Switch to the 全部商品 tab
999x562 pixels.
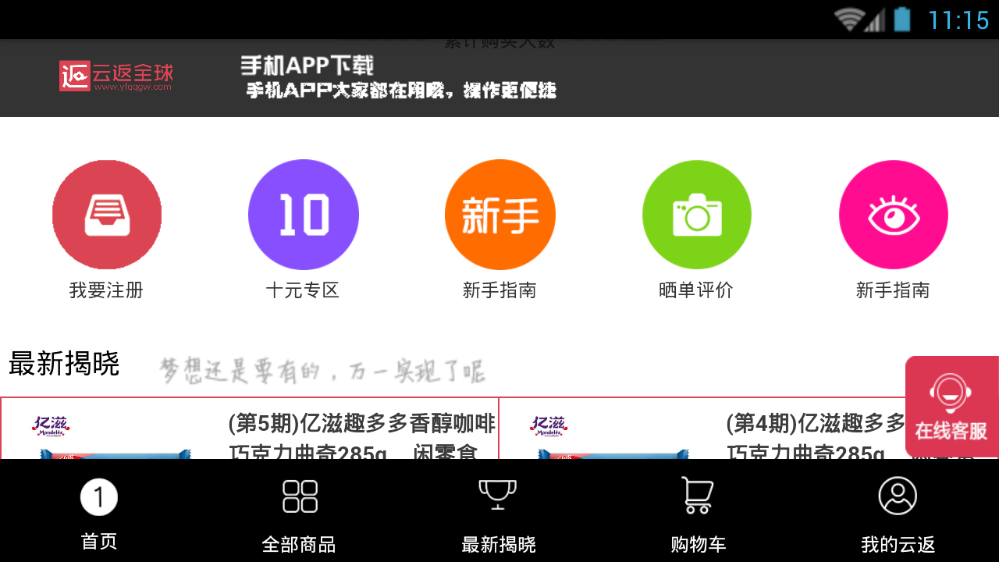[299, 514]
